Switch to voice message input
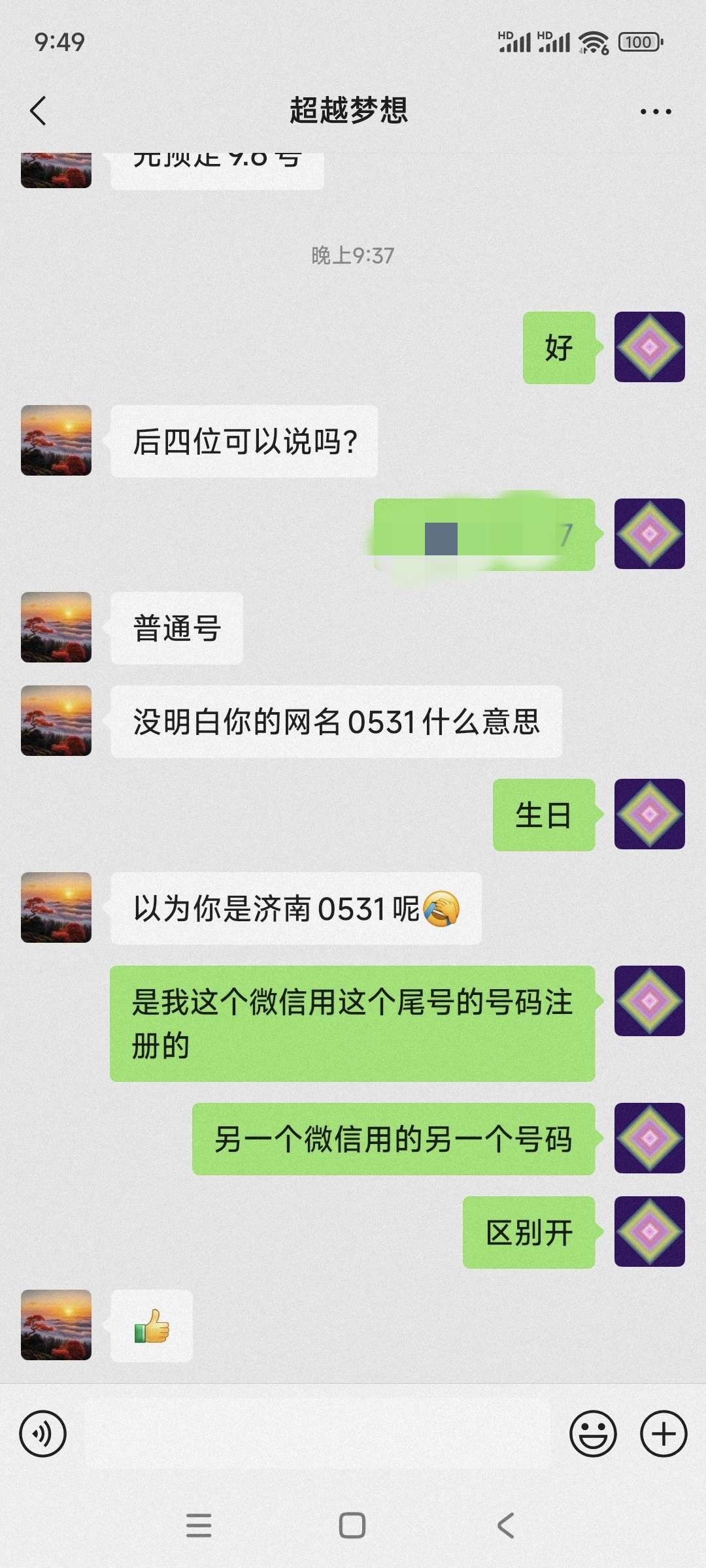Viewport: 706px width, 1568px height. 43,1434
